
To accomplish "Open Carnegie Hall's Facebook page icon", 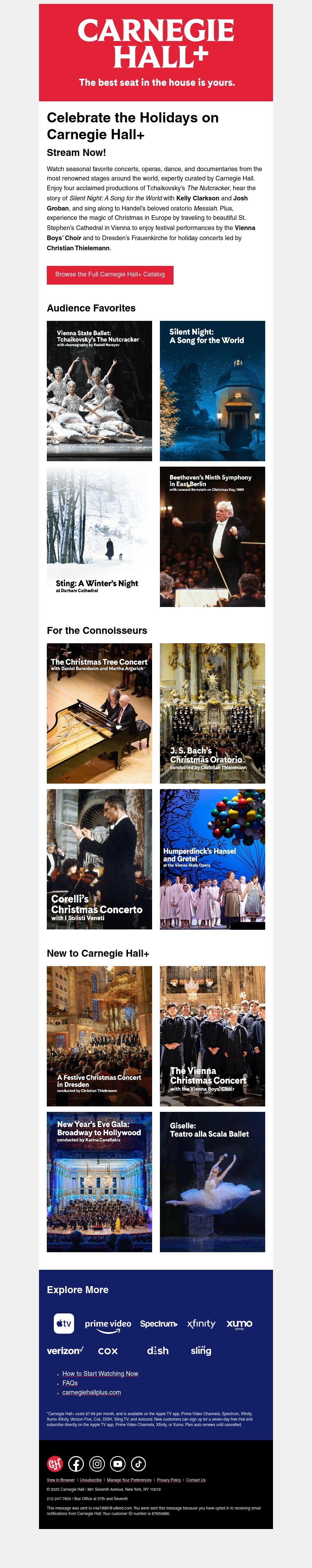I will click(76, 1464).
